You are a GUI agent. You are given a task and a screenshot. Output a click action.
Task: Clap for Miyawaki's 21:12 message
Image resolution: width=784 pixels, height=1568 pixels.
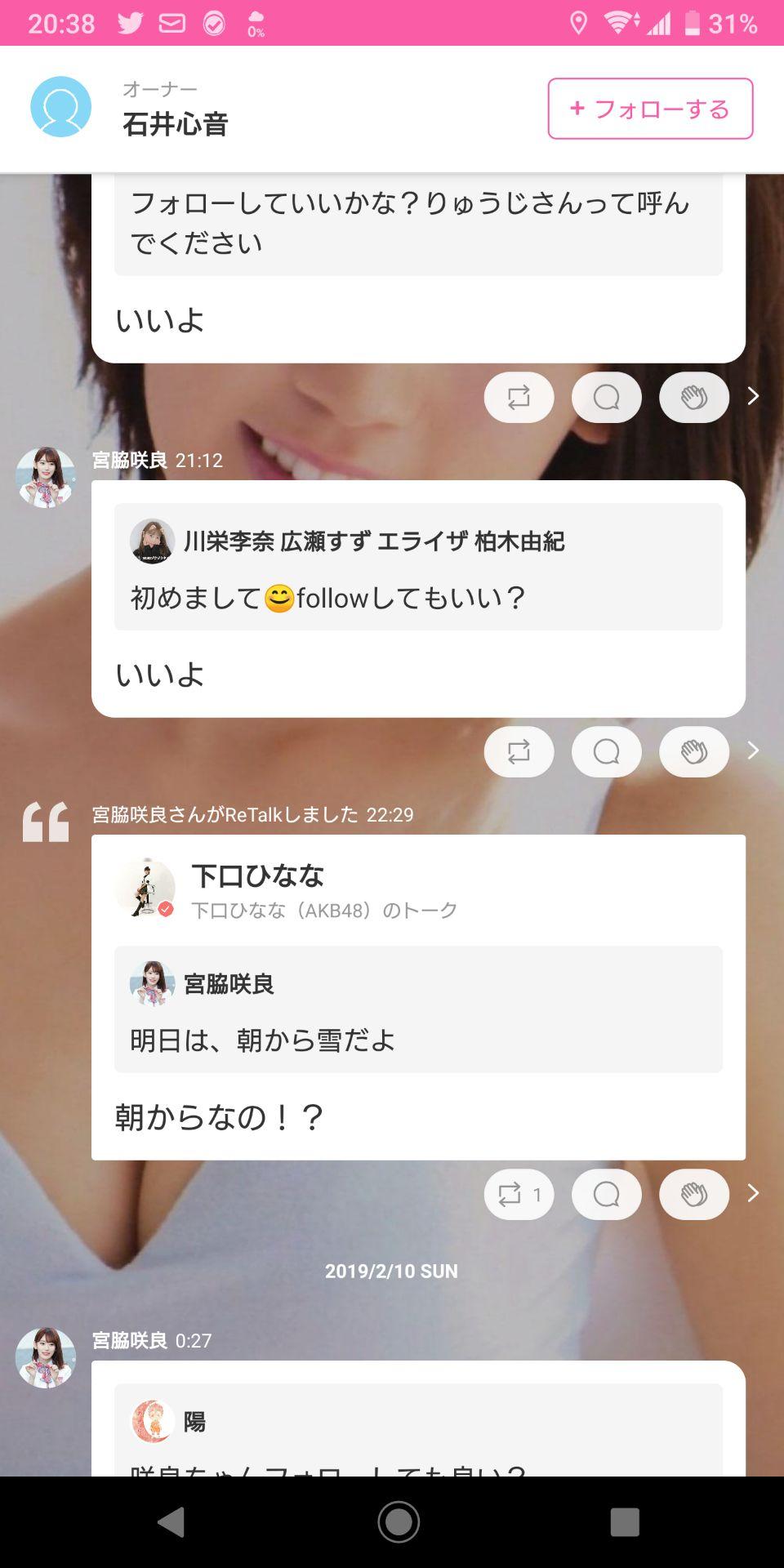click(693, 751)
